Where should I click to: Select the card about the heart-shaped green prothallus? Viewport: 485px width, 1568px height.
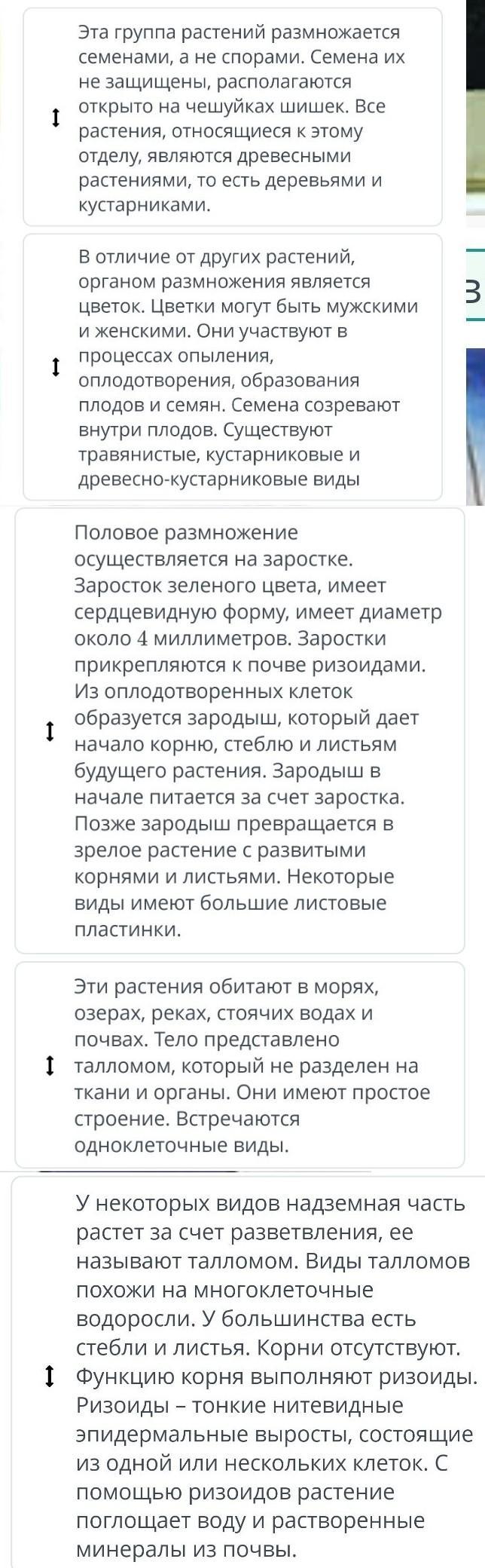[x=240, y=731]
